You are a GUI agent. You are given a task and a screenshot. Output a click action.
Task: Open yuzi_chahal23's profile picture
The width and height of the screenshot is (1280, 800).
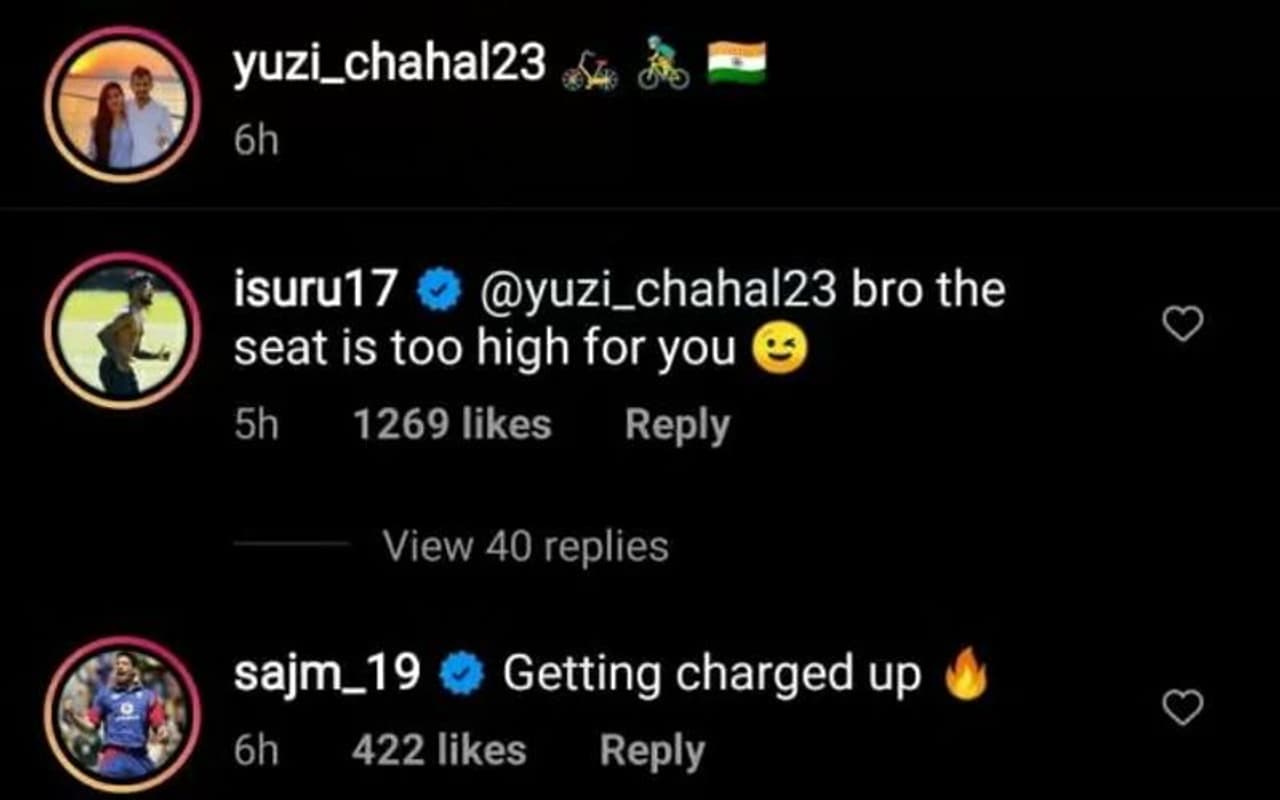123,104
